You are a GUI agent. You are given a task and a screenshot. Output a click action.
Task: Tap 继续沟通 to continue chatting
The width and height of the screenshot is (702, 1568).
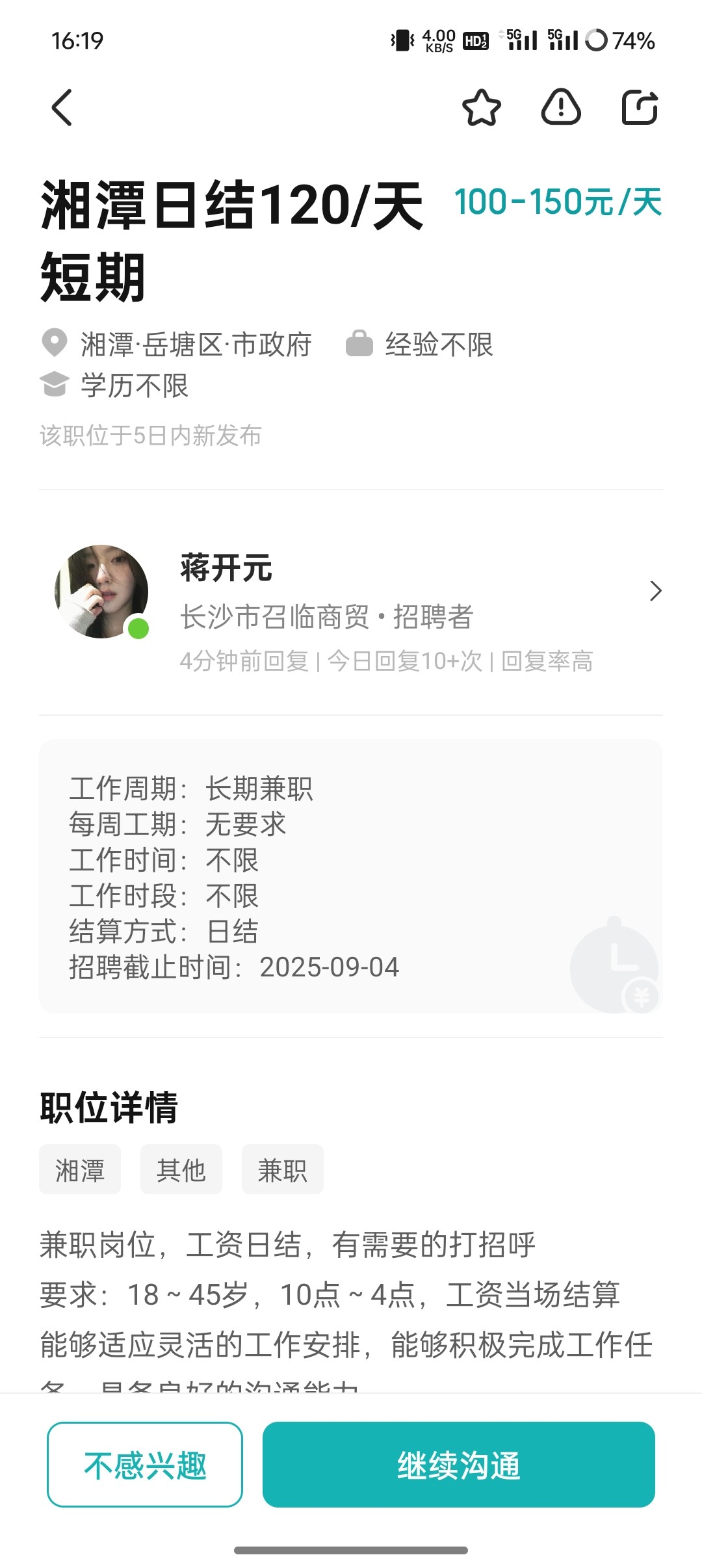[458, 1464]
